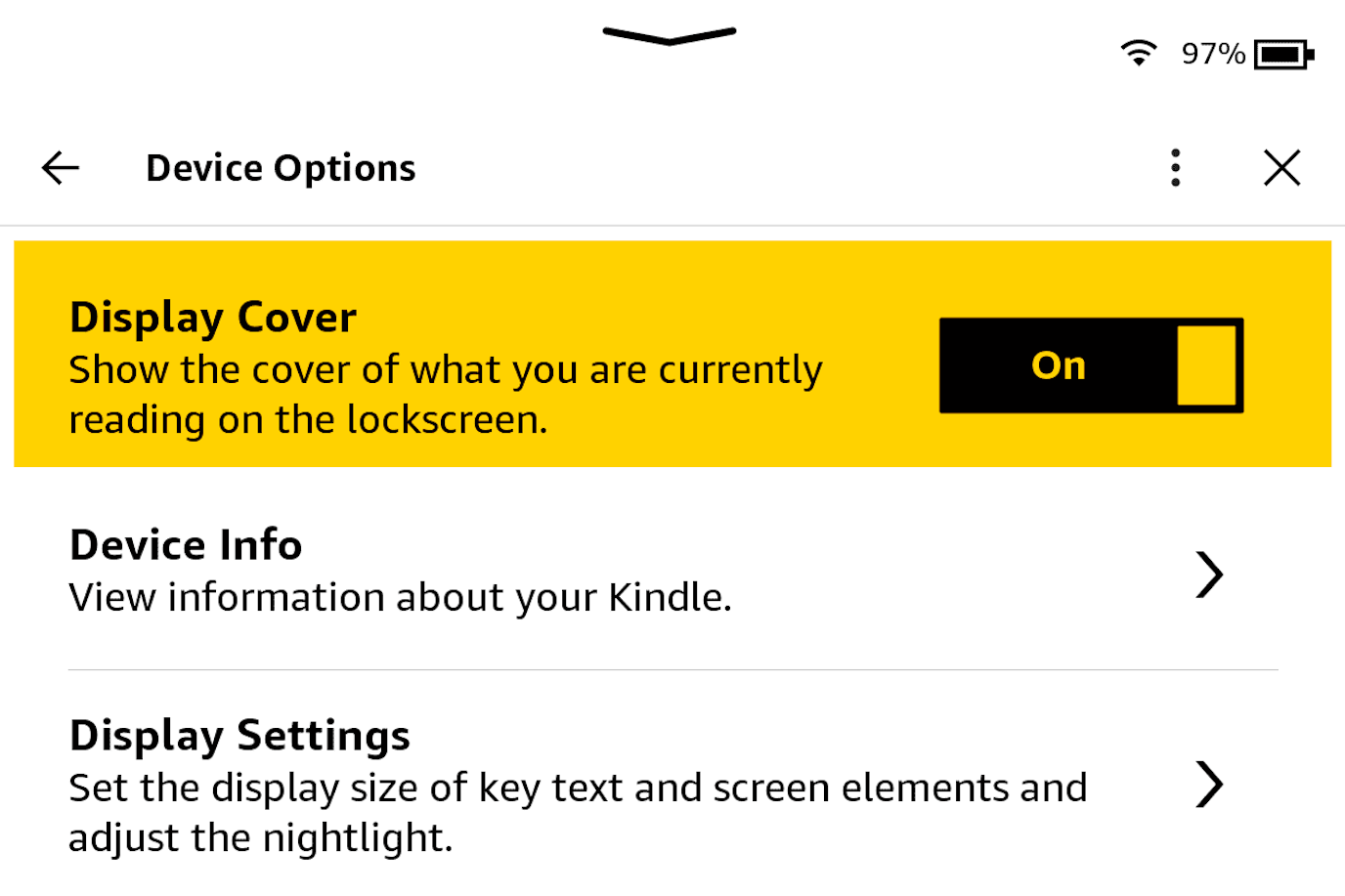Image resolution: width=1345 pixels, height=896 pixels.
Task: Turn off the Display Cover toggle
Action: (1091, 365)
